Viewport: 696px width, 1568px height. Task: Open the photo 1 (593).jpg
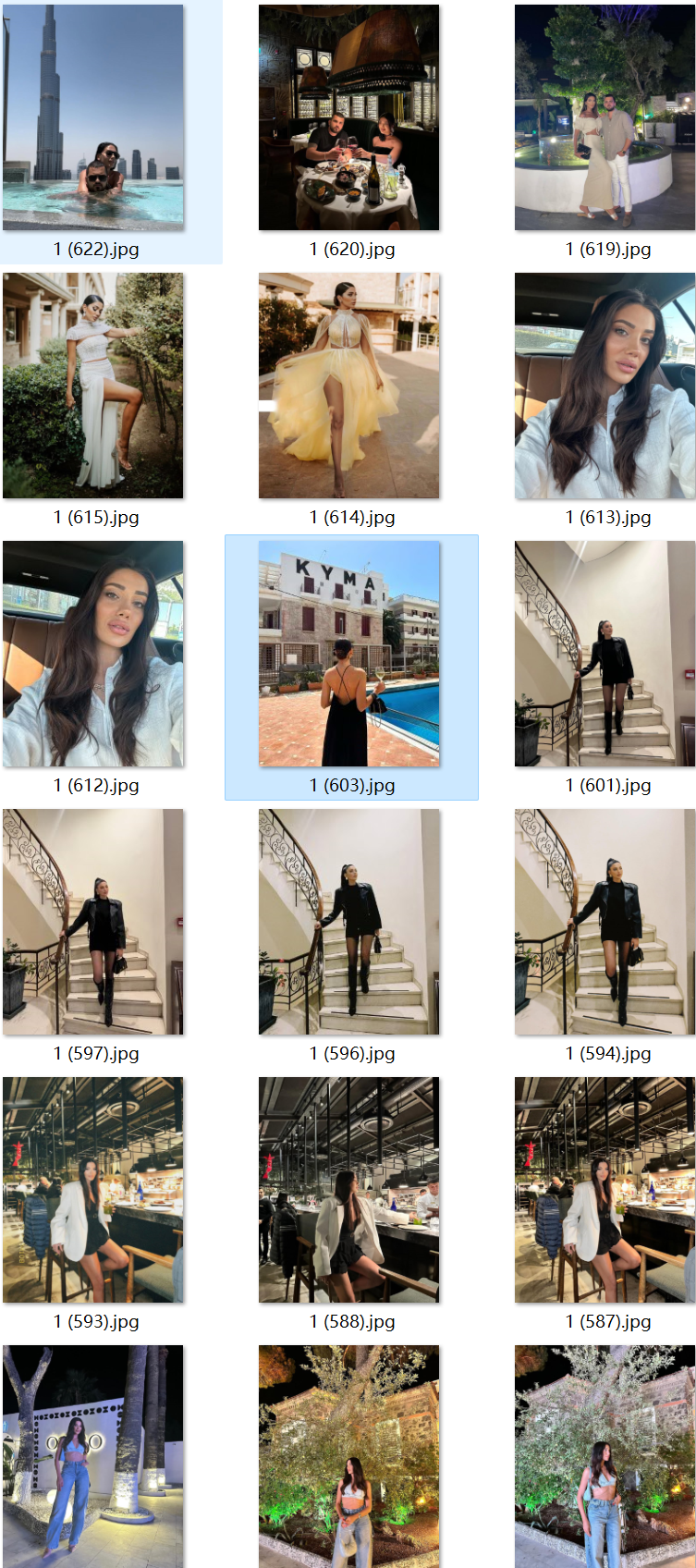(x=92, y=1190)
